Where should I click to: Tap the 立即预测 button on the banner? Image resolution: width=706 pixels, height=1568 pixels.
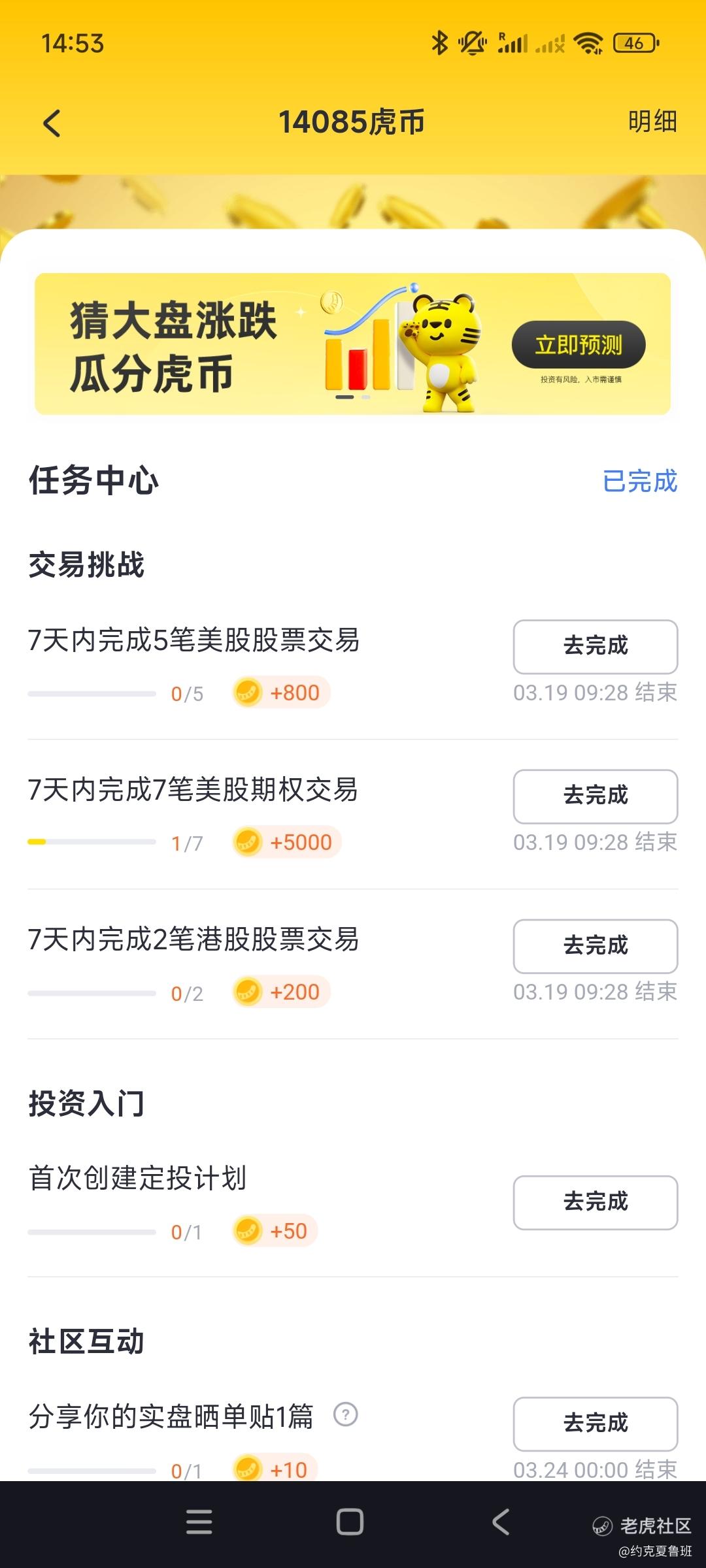coord(579,345)
